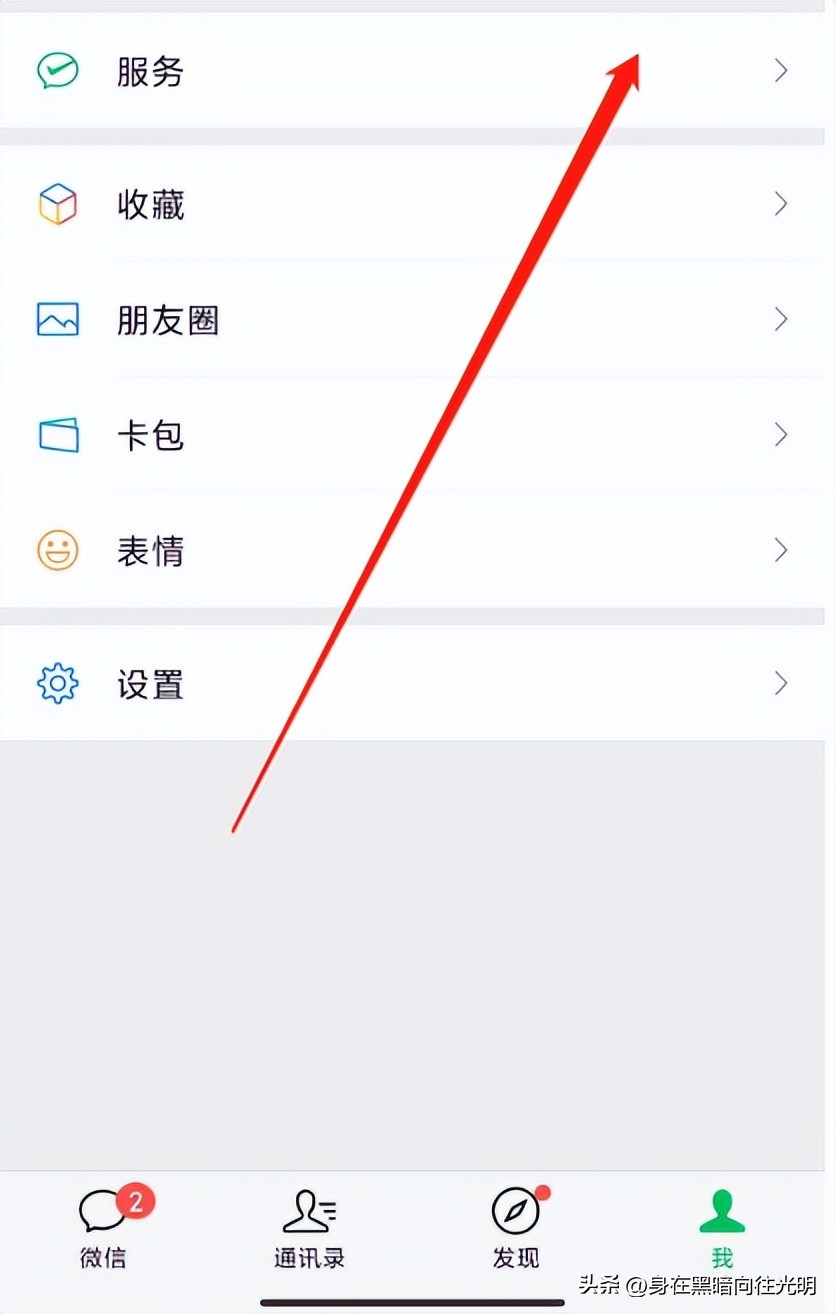Open 收藏 by tapping its label
This screenshot has height=1314, width=836.
pyautogui.click(x=152, y=203)
